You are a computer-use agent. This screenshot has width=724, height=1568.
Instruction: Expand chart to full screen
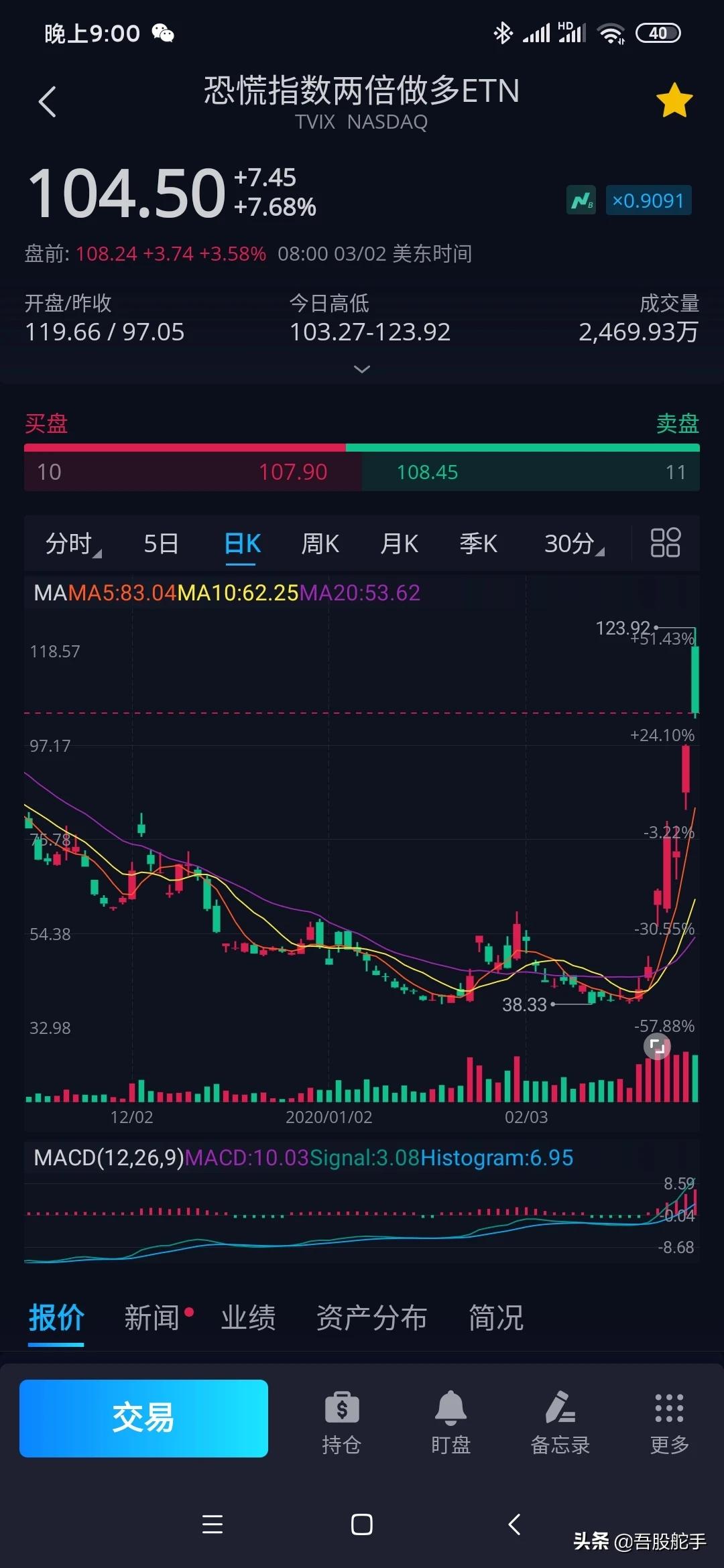[657, 1046]
